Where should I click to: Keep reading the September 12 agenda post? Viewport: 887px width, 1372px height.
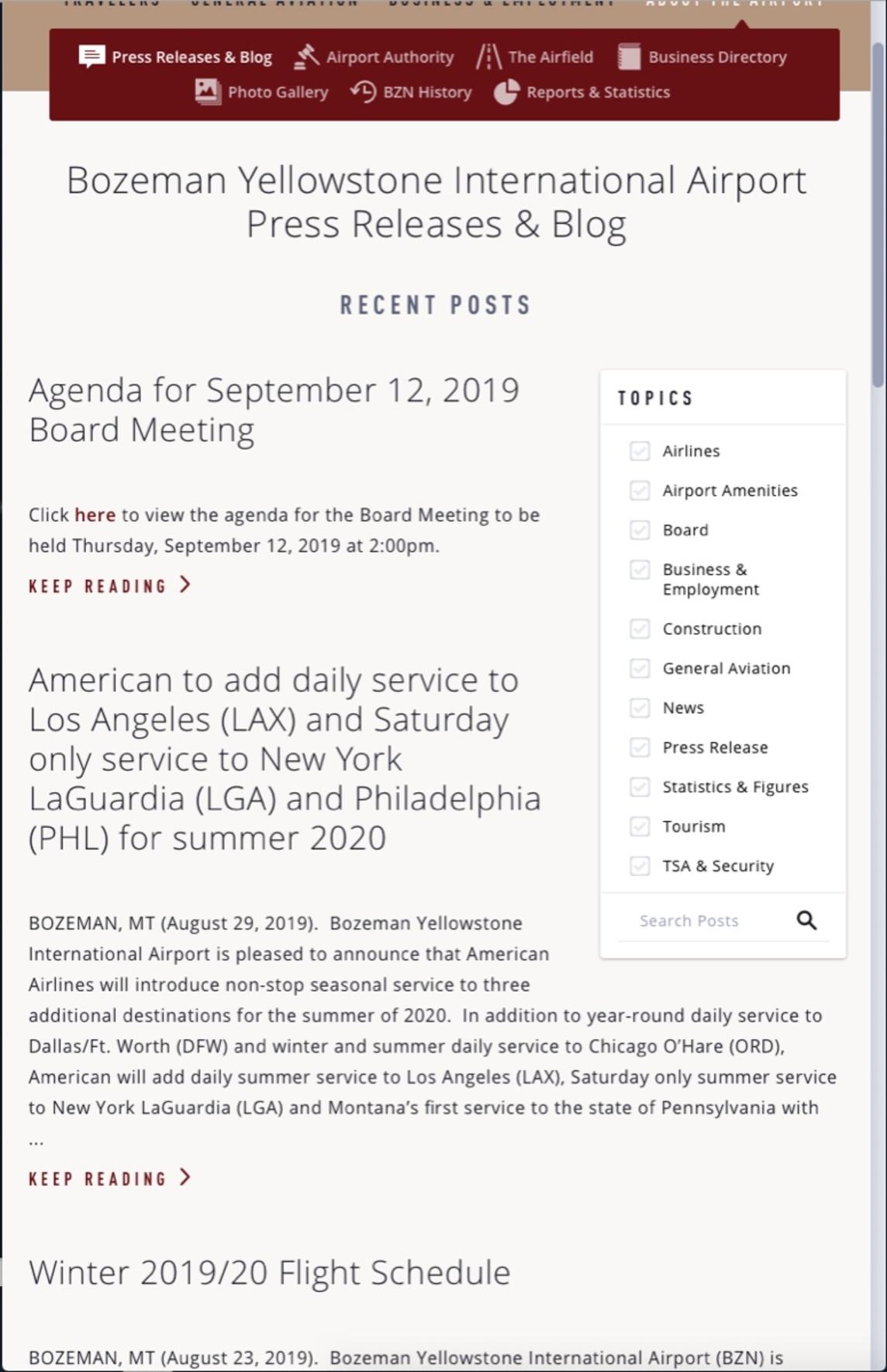109,586
